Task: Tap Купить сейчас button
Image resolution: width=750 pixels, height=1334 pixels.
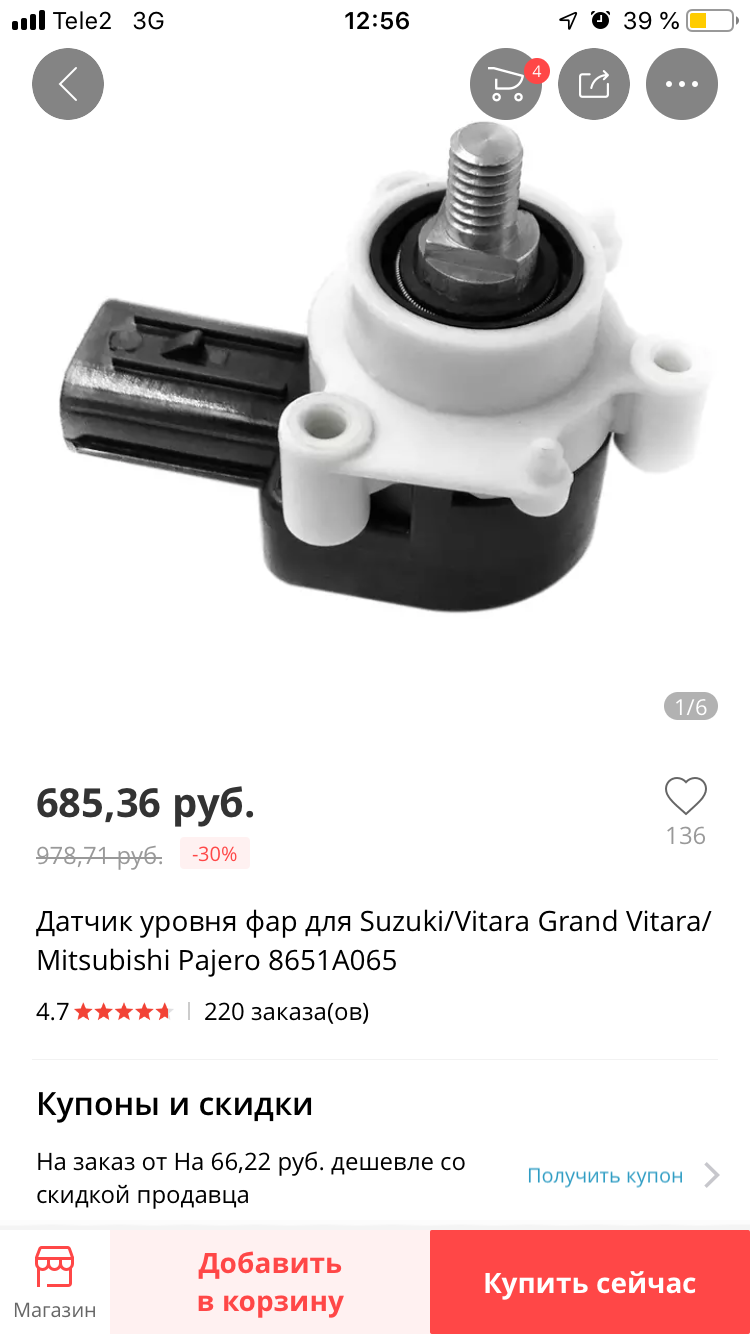Action: pyautogui.click(x=590, y=1283)
